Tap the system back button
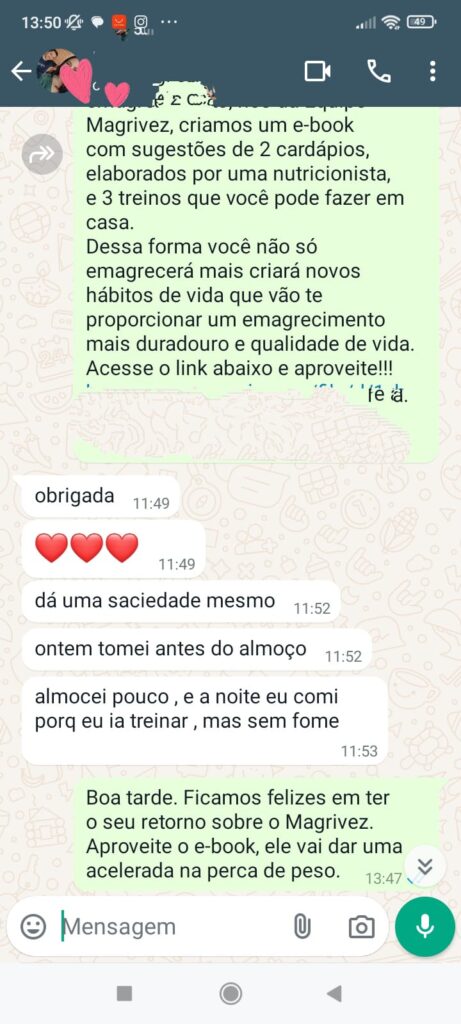Image resolution: width=461 pixels, height=1024 pixels. pyautogui.click(x=334, y=993)
